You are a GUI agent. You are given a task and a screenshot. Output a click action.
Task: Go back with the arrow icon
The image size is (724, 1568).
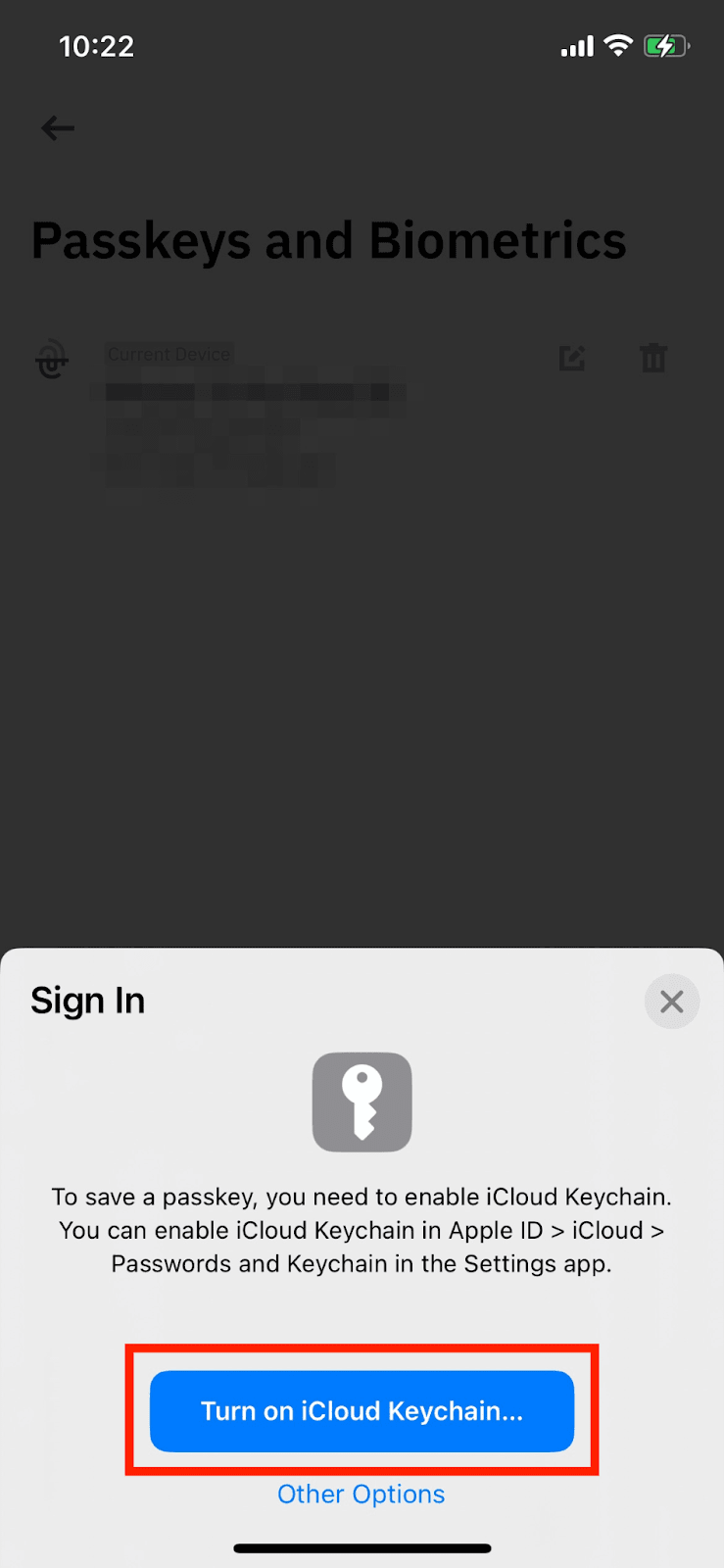point(58,127)
